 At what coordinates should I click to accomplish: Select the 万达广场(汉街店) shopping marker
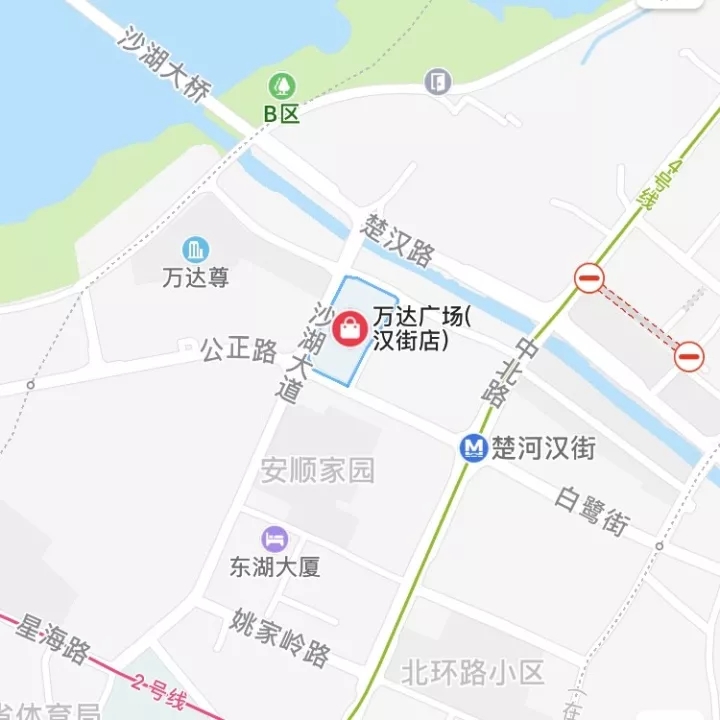pos(350,327)
